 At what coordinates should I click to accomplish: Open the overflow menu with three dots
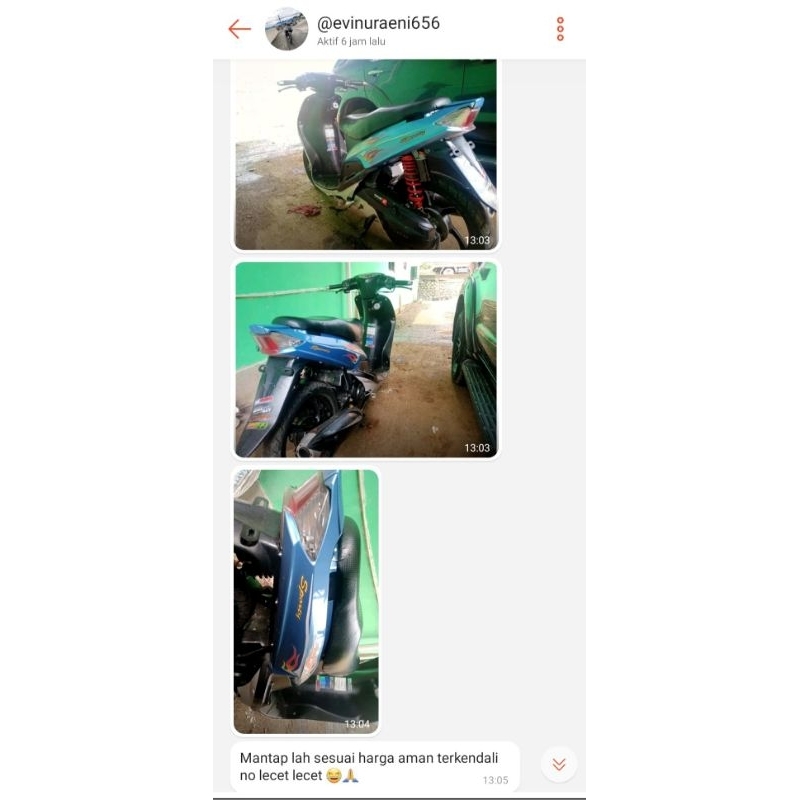[560, 29]
